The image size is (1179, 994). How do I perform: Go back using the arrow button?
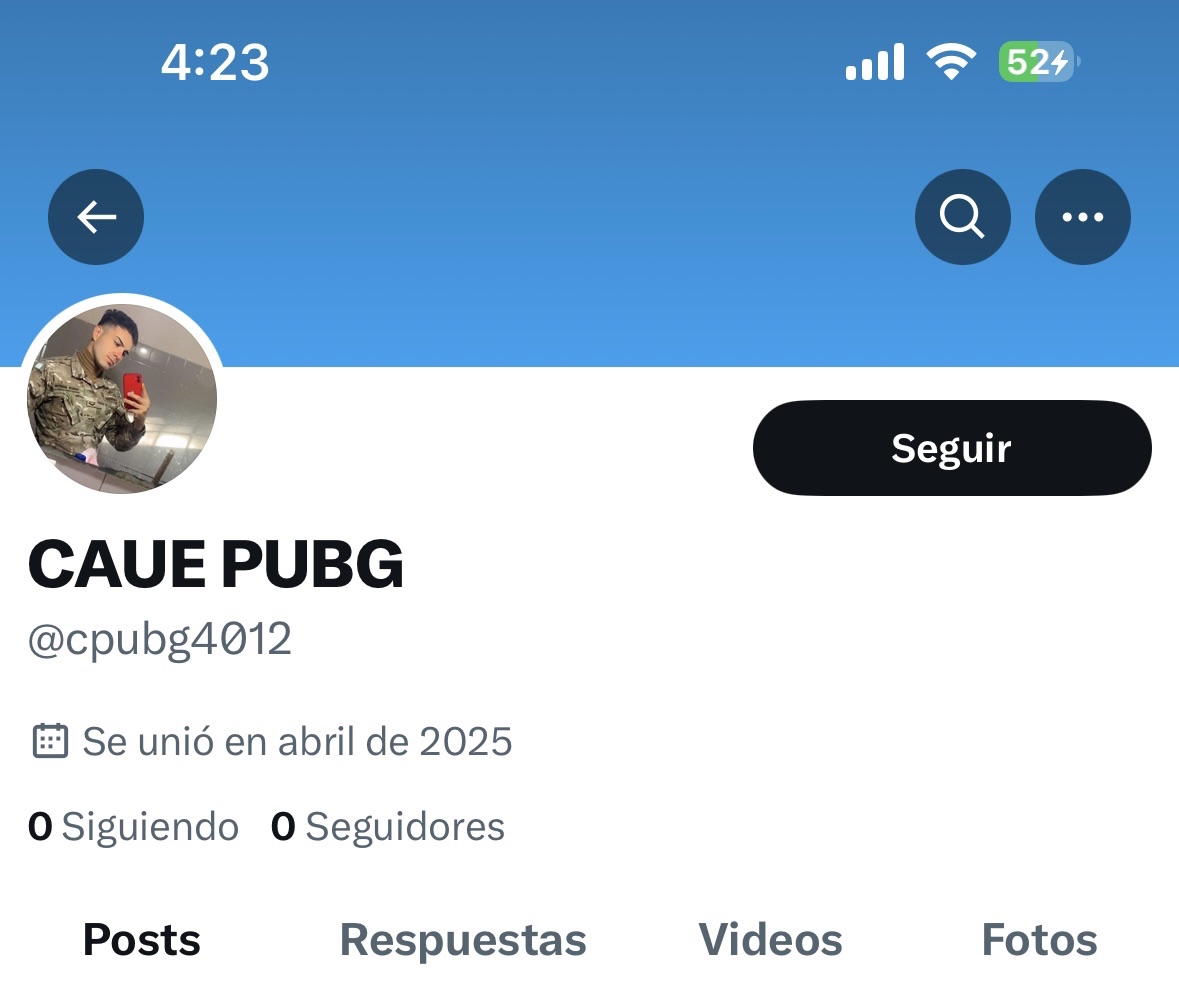pyautogui.click(x=96, y=217)
